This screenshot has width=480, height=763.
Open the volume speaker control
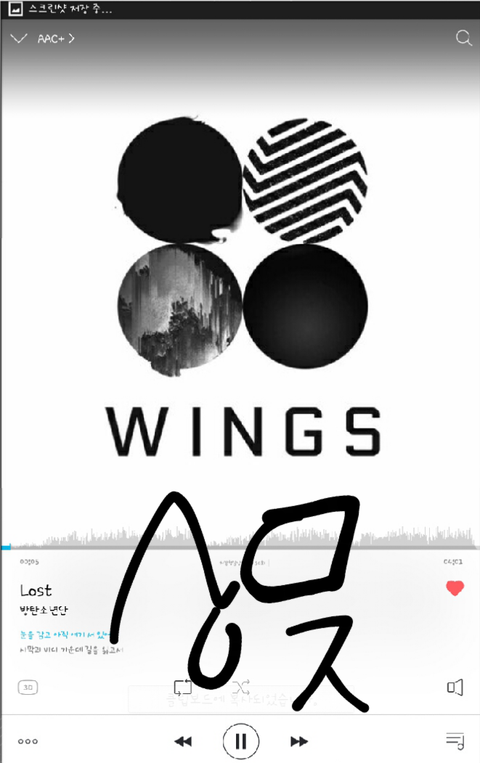click(455, 687)
